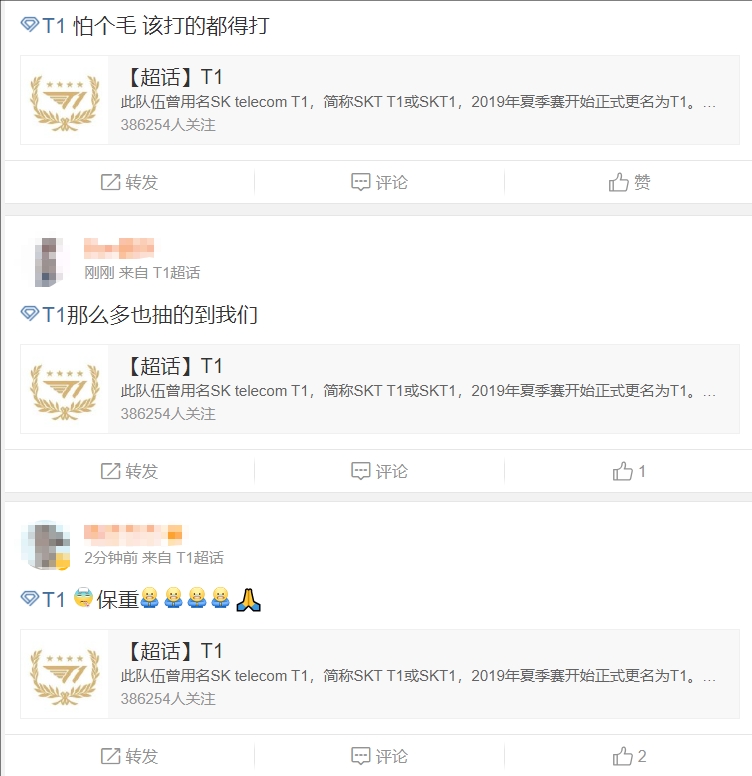Repost the '那么多也抽的到我们' post

coord(129,471)
